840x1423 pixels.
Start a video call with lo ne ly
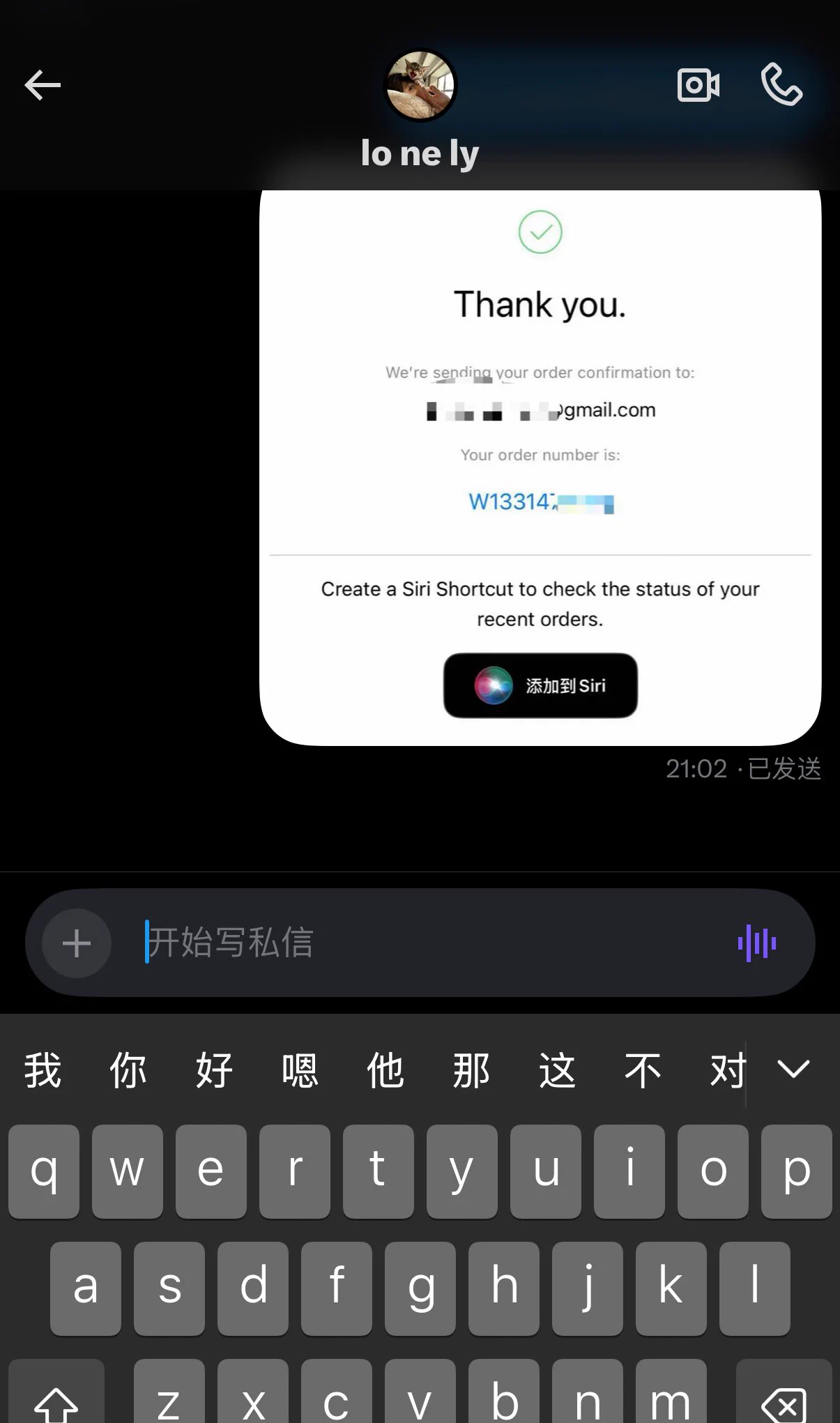click(698, 85)
